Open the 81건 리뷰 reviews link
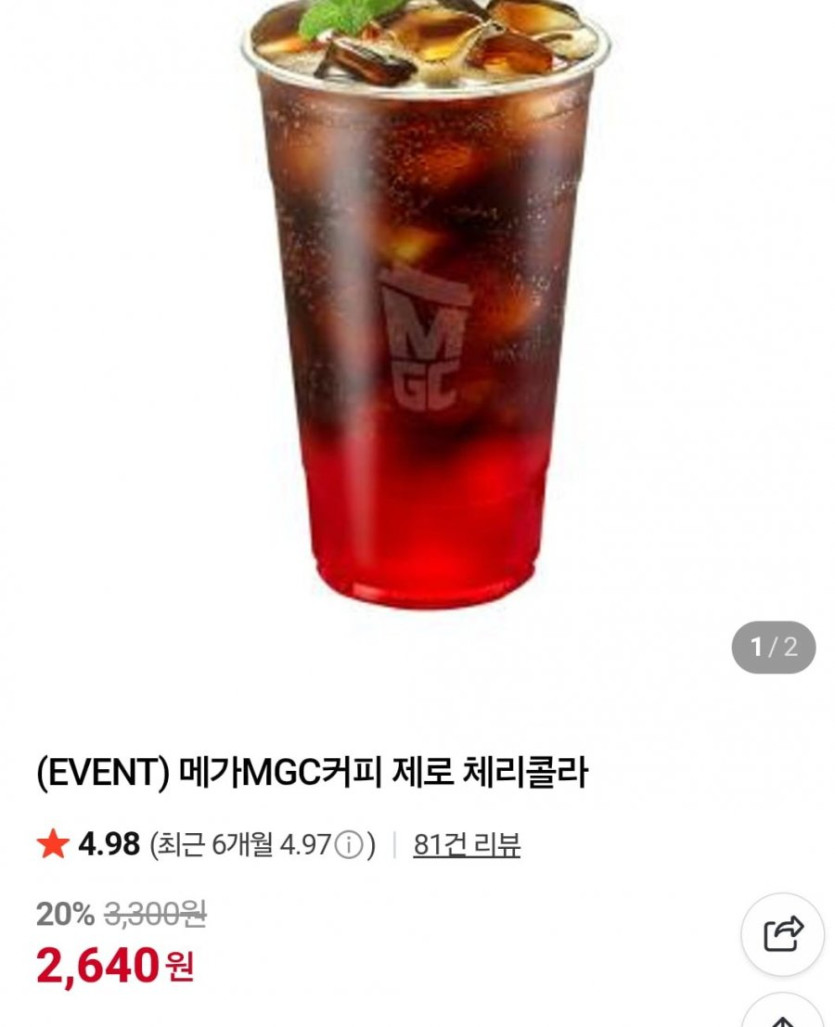Viewport: 835px width, 1027px height. [467, 845]
